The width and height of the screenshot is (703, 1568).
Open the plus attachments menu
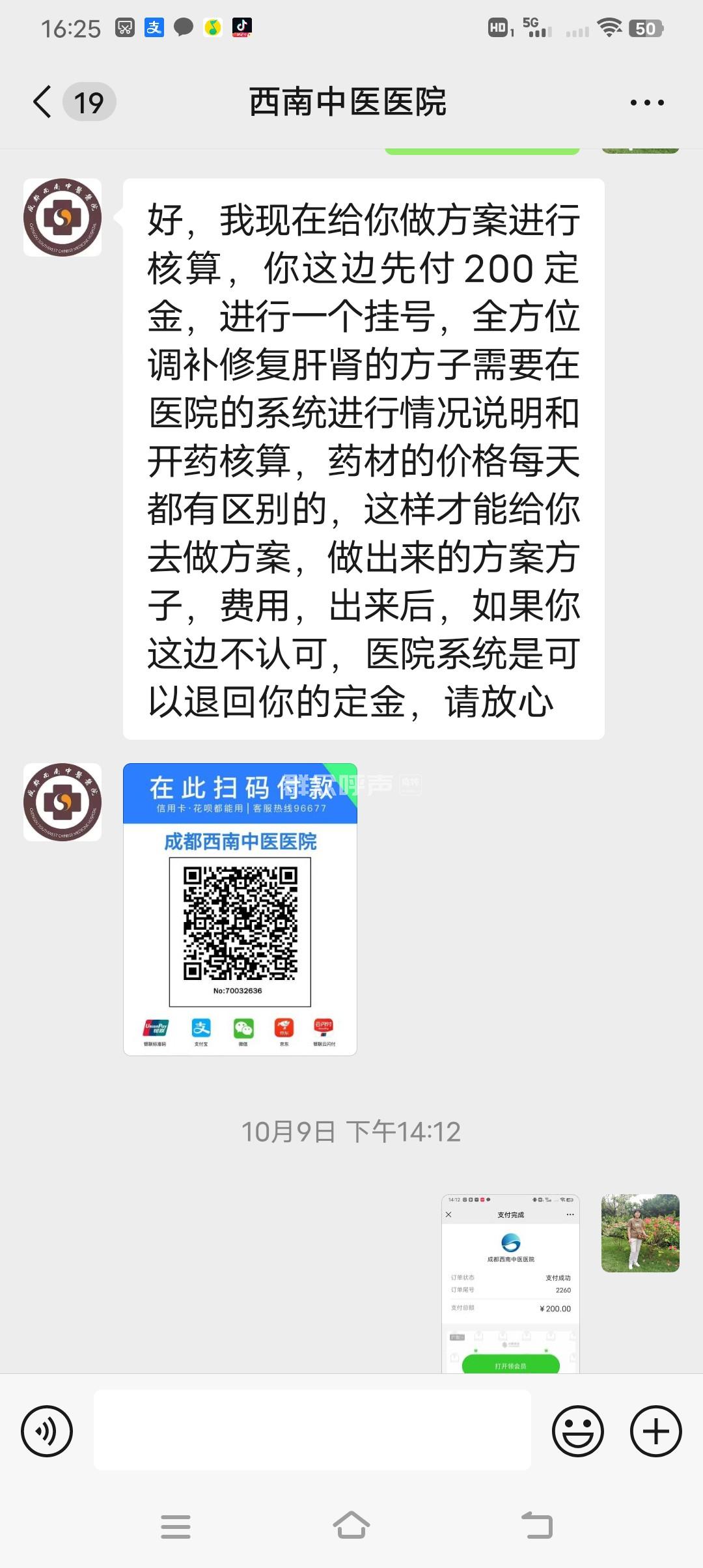pyautogui.click(x=655, y=1431)
